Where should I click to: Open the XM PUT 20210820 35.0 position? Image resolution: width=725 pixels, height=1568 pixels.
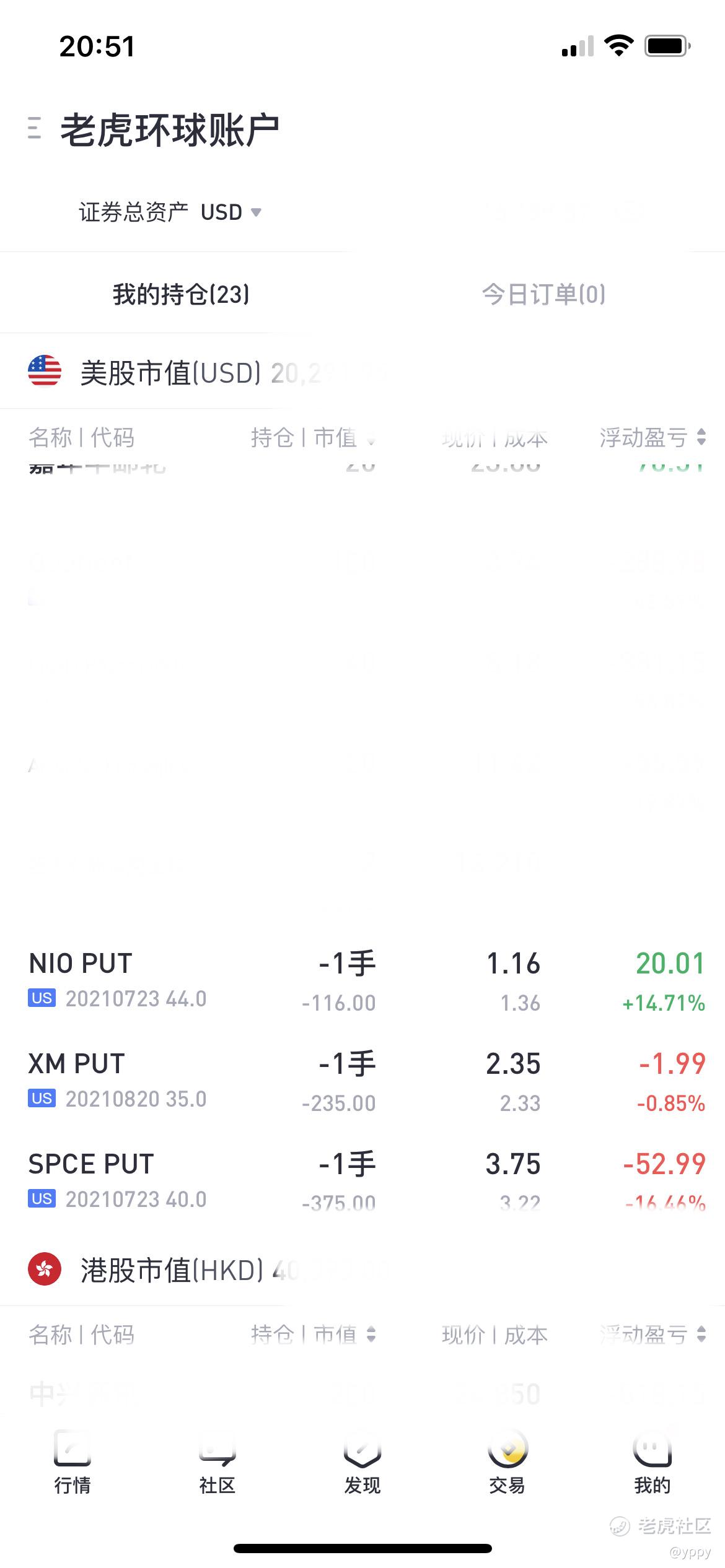coord(362,1081)
